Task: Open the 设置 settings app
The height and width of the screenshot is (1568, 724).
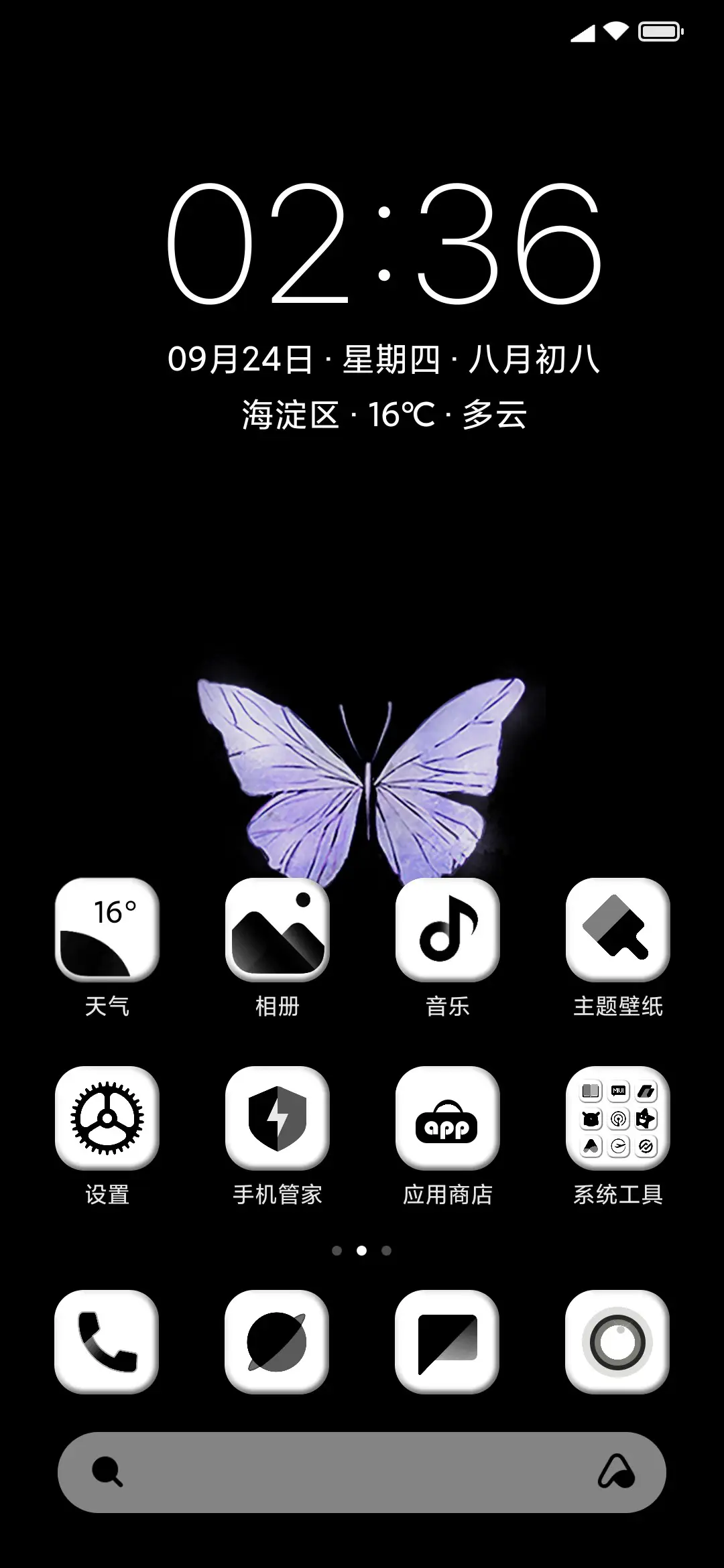Action: pos(107,1119)
